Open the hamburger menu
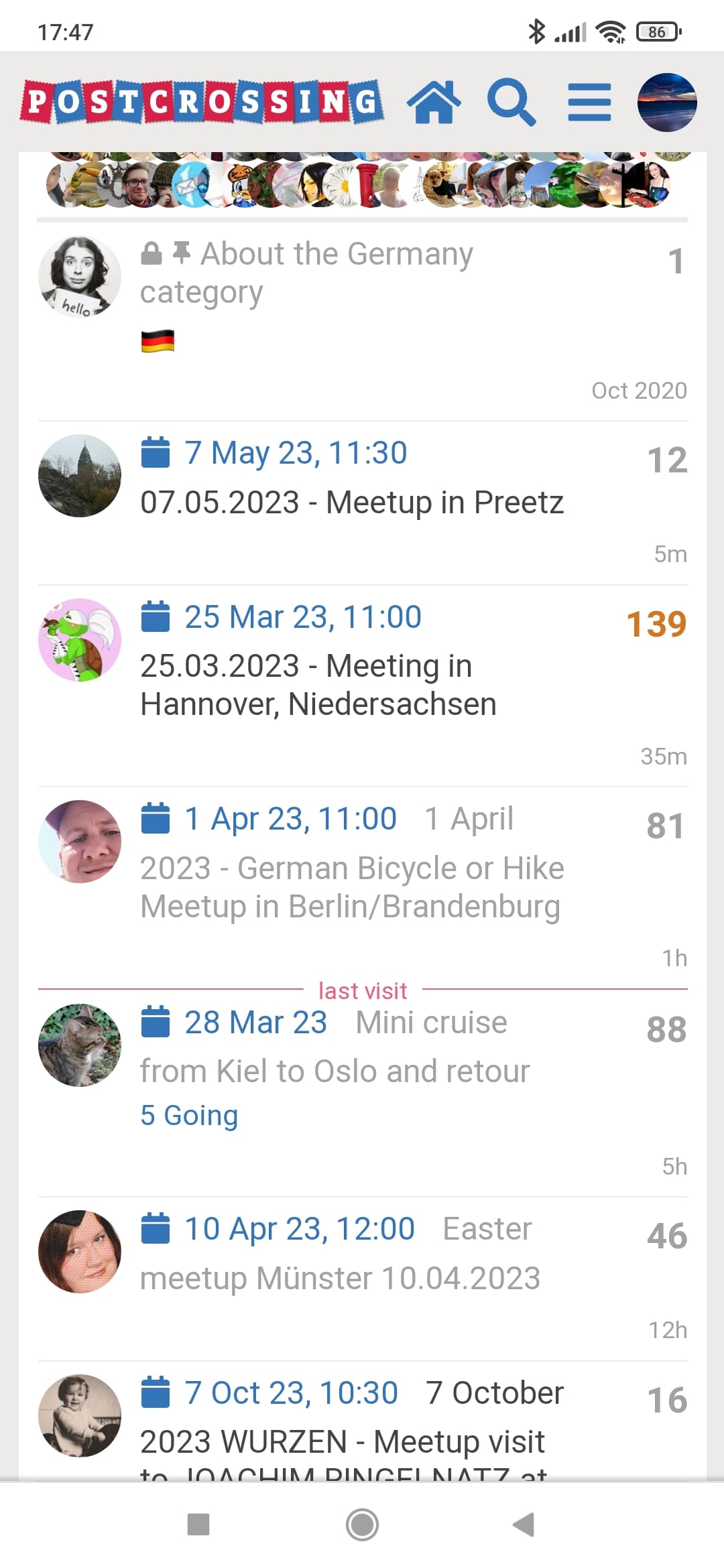 coord(589,103)
